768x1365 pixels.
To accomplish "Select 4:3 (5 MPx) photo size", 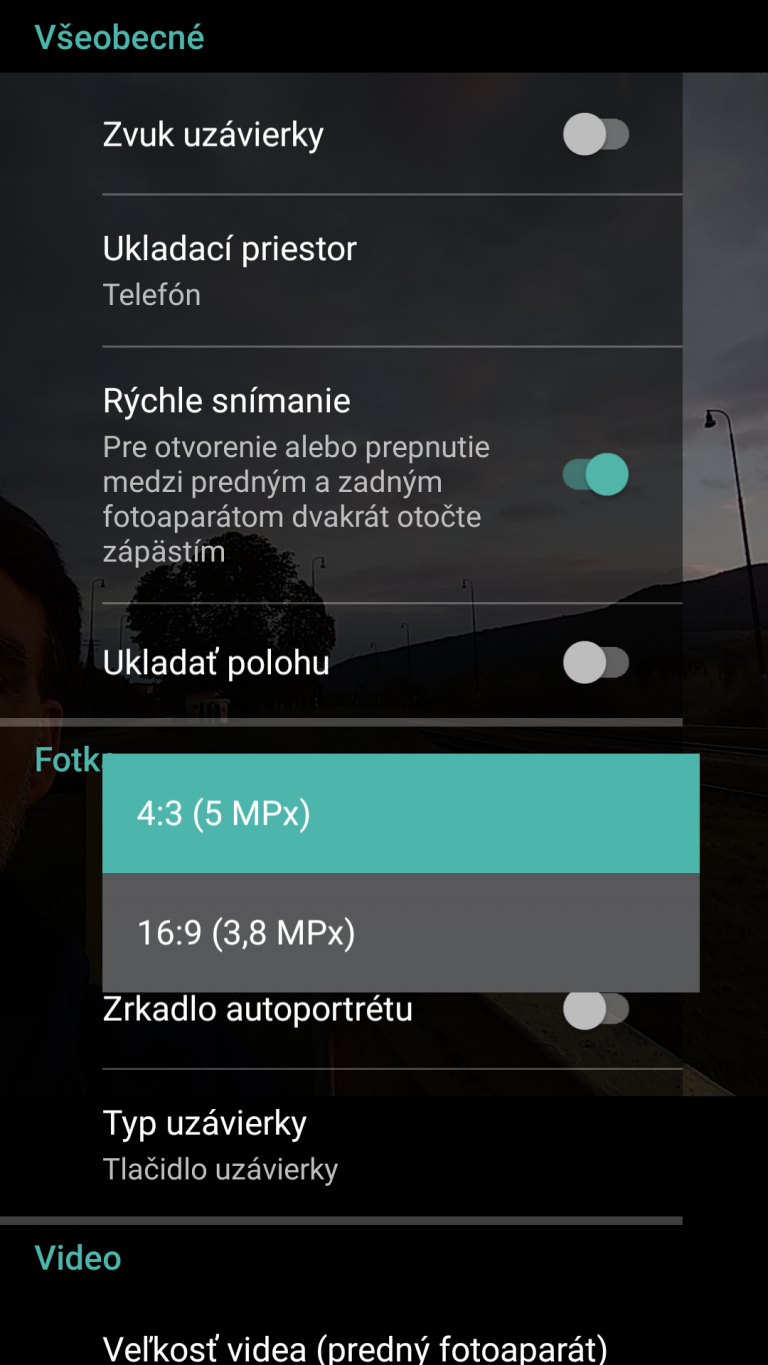I will pyautogui.click(x=400, y=814).
